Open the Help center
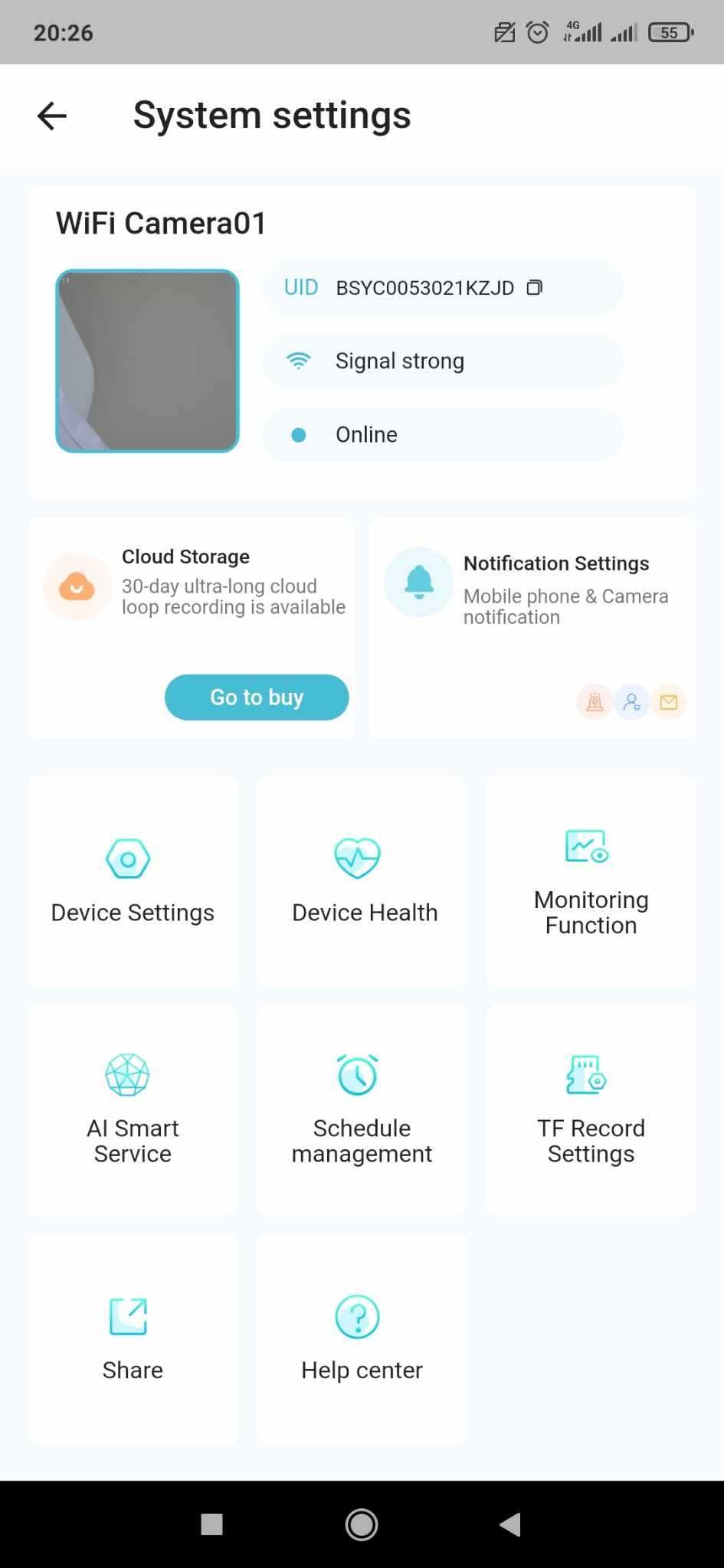 (362, 1338)
